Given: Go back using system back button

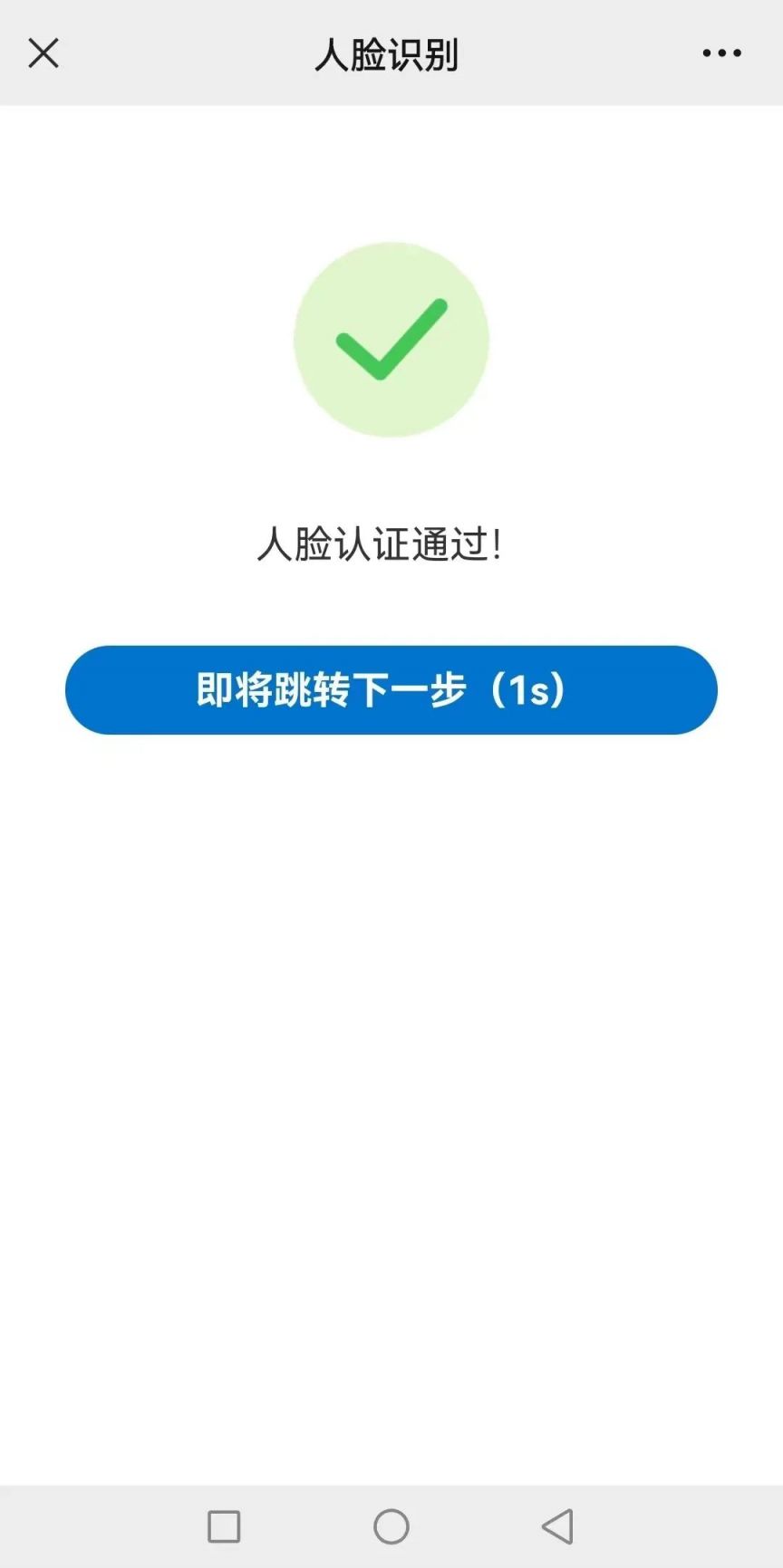Looking at the screenshot, I should (557, 1526).
